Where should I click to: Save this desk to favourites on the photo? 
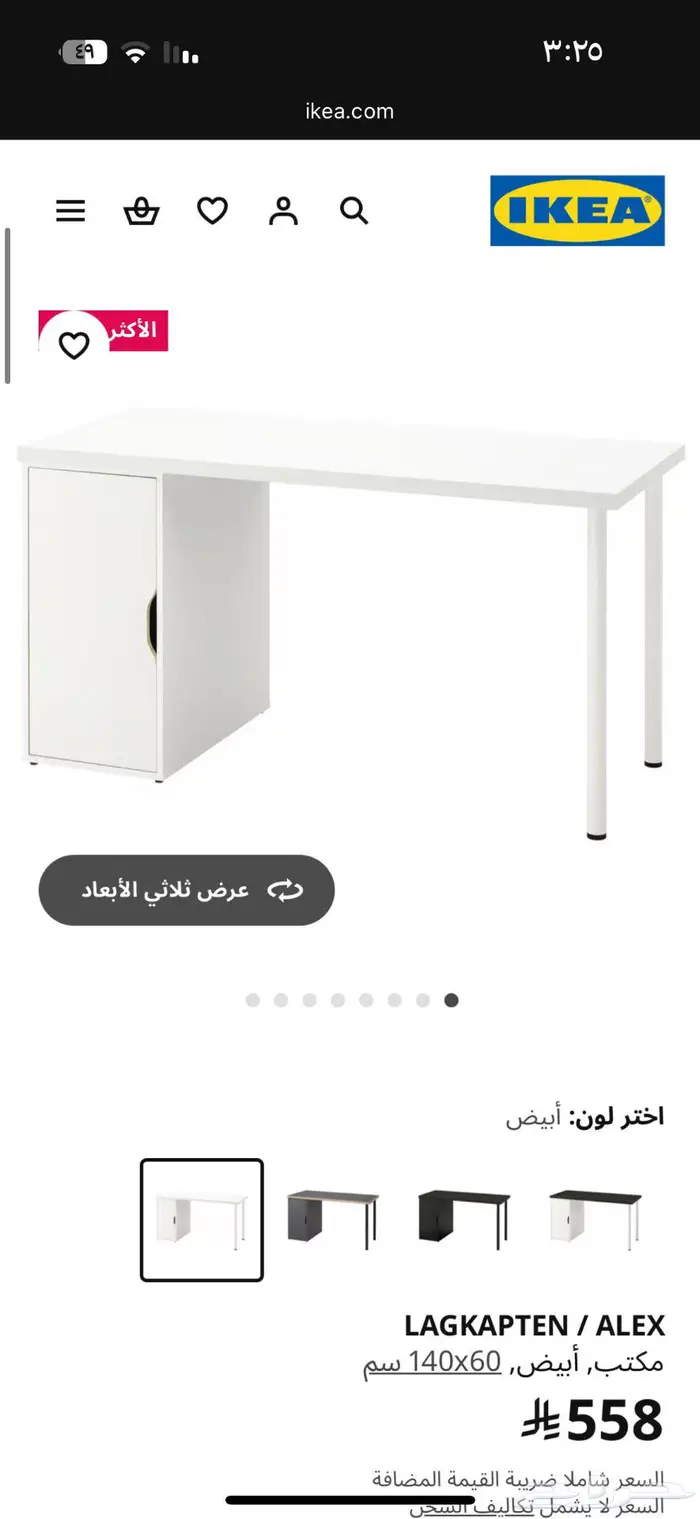(x=74, y=345)
